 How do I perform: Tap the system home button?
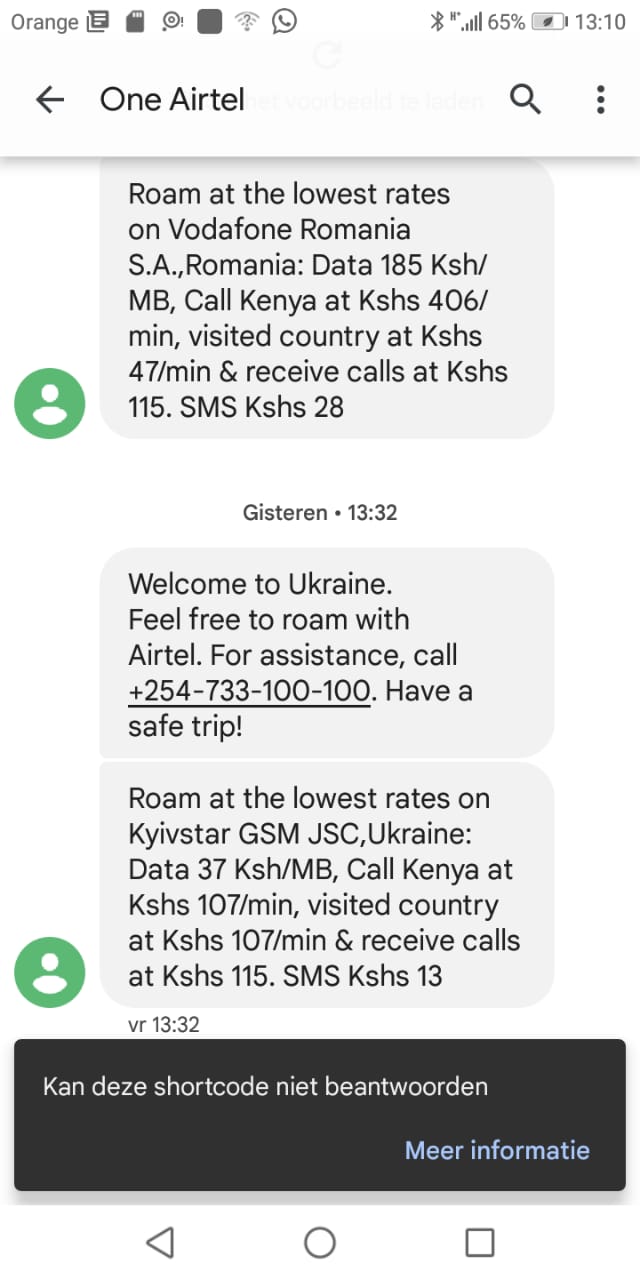click(x=320, y=1242)
